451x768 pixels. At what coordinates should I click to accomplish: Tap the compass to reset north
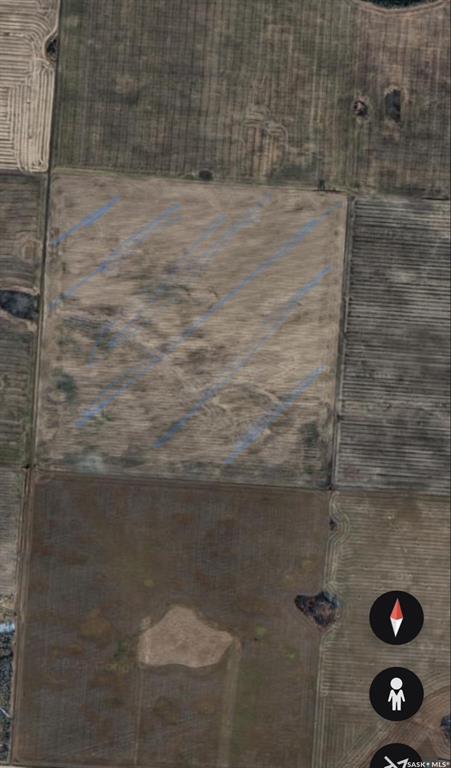click(x=396, y=617)
